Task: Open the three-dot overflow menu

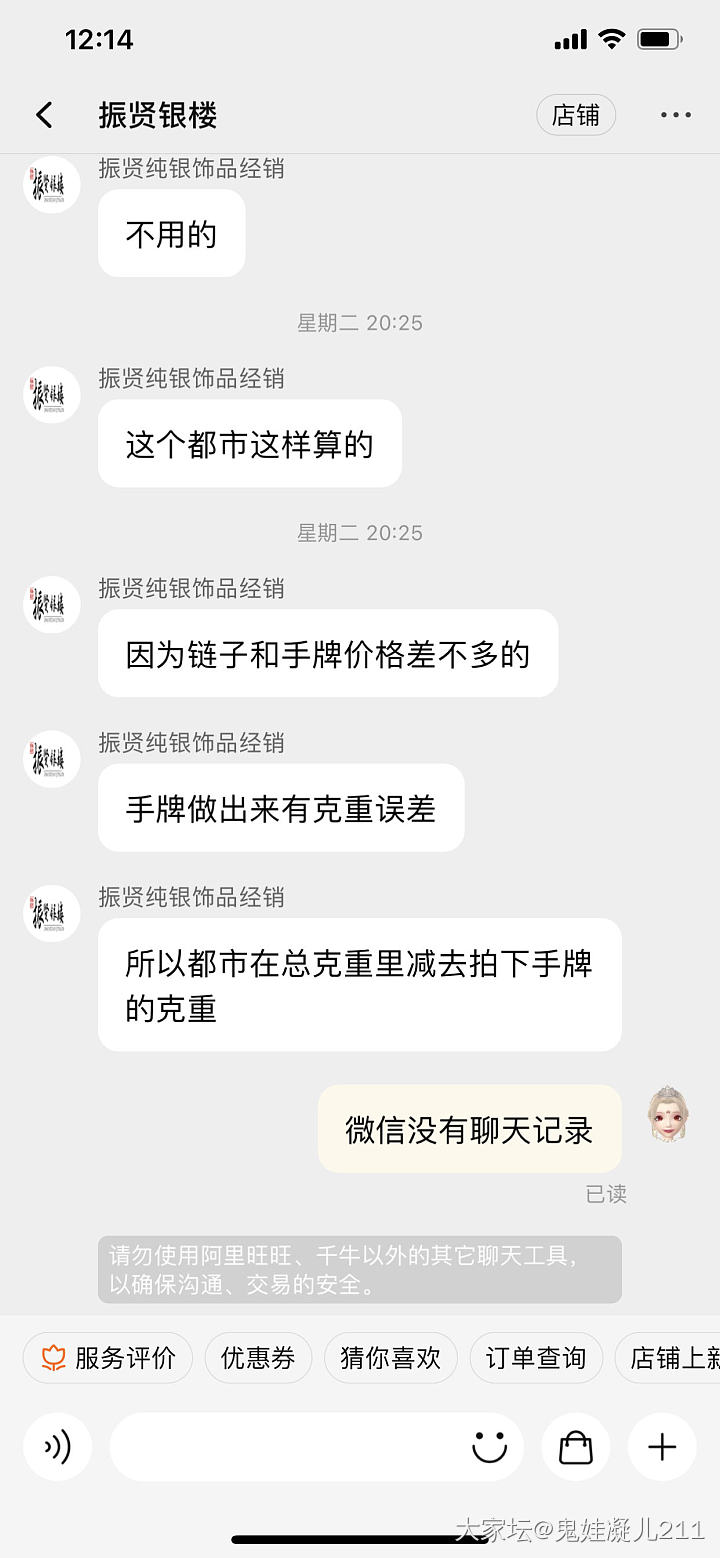Action: (675, 115)
